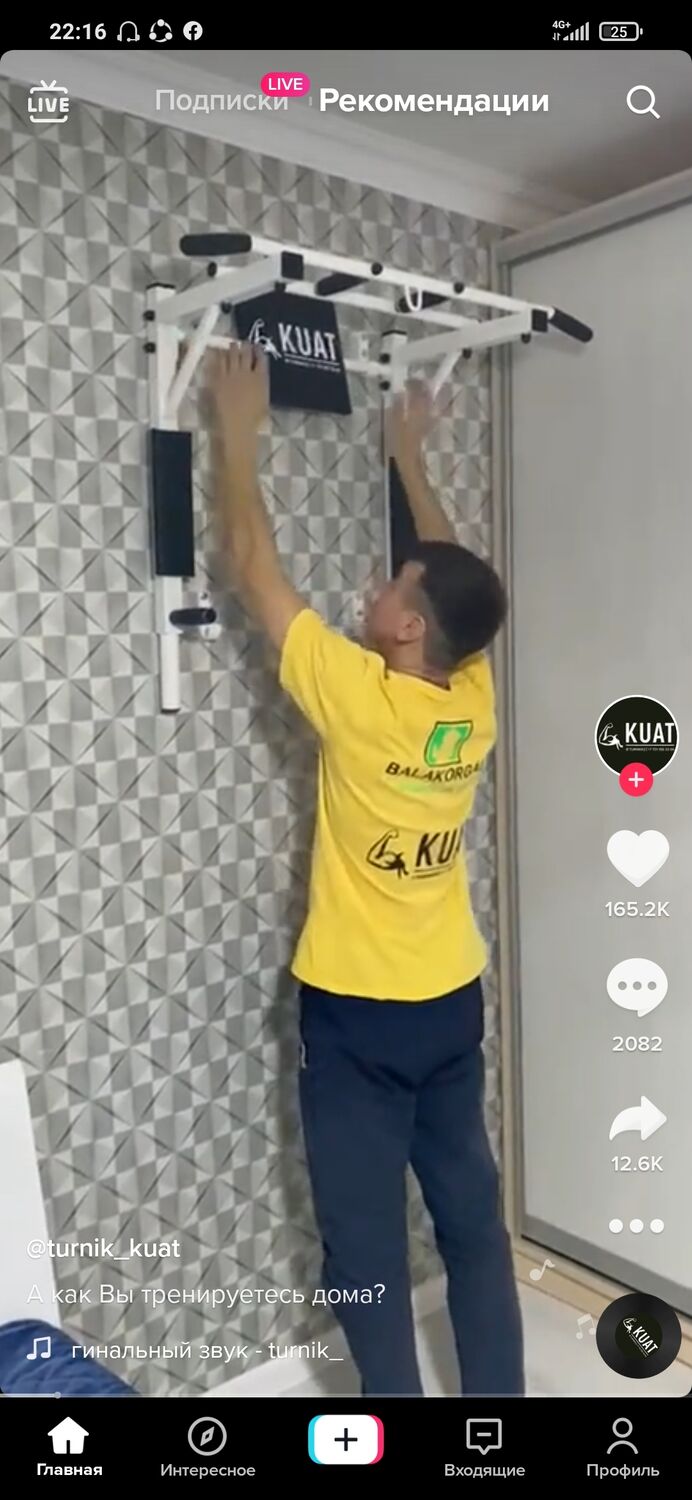Open the comments bubble
The width and height of the screenshot is (692, 1500).
(x=637, y=988)
